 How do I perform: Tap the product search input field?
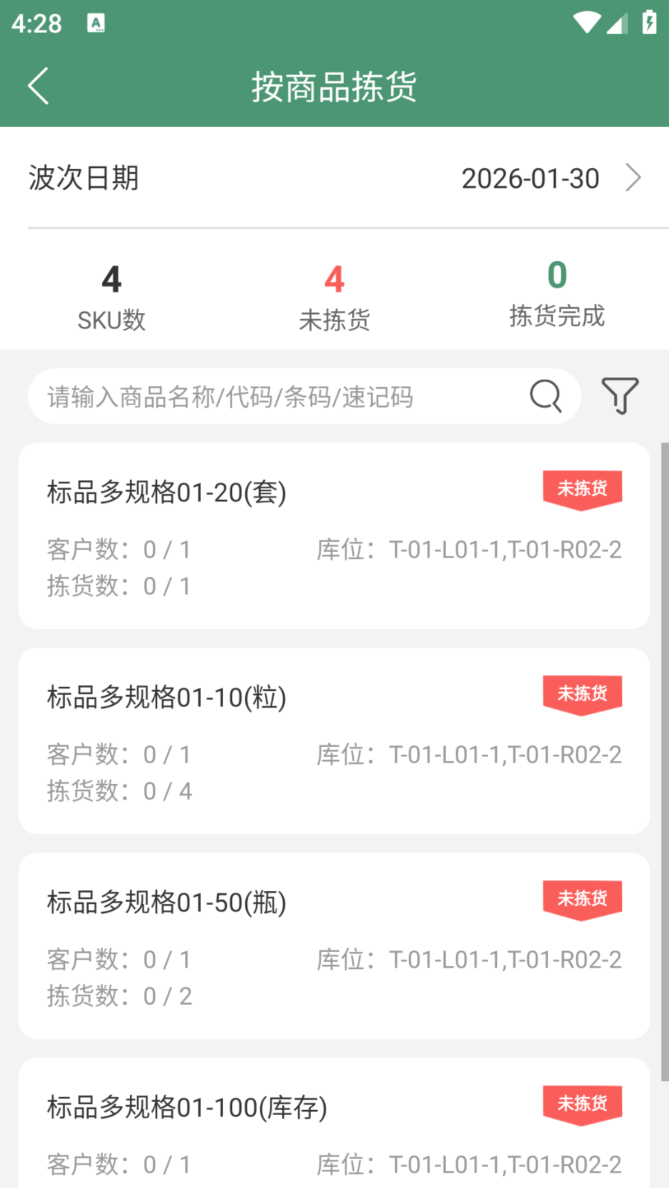280,397
